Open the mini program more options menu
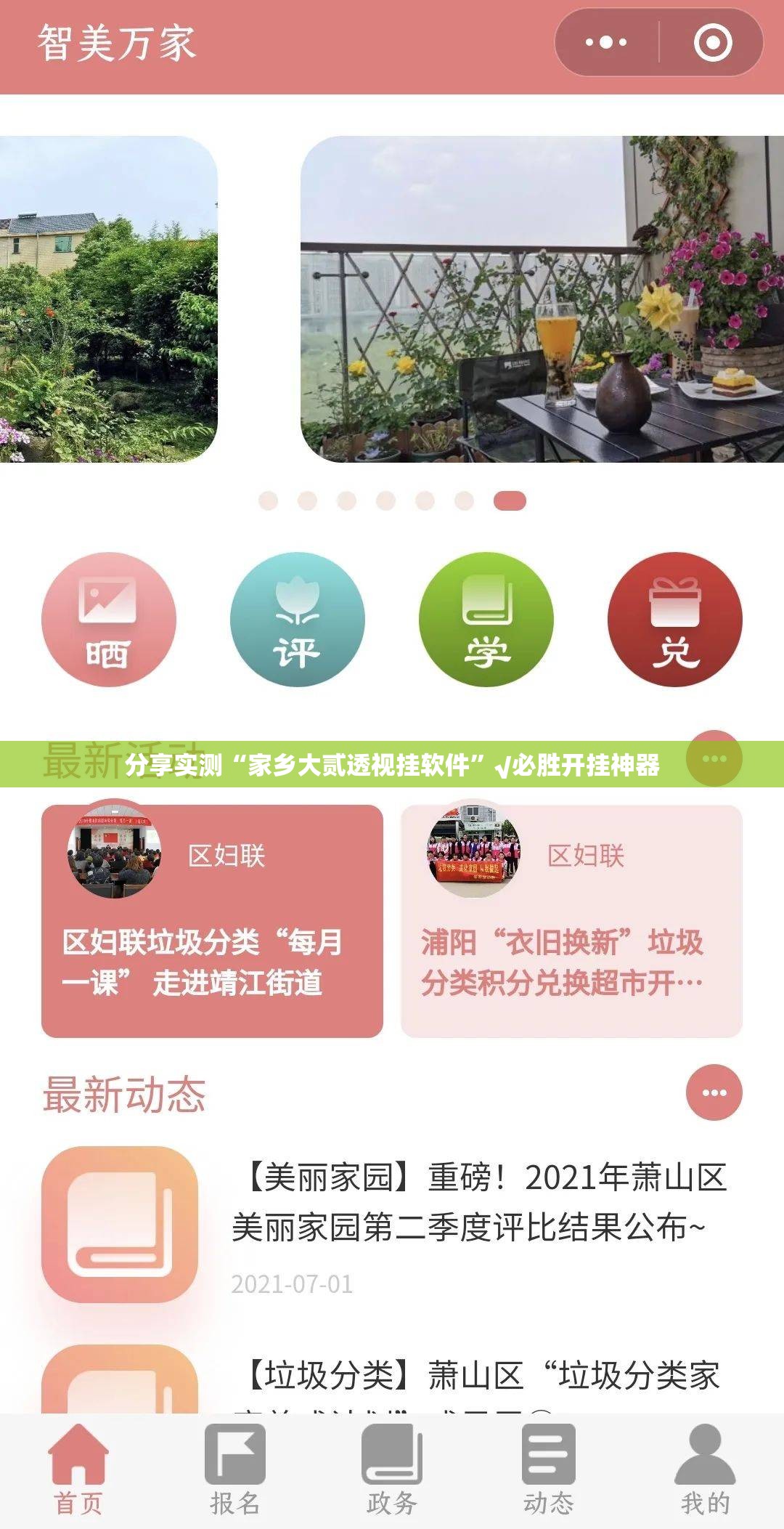This screenshot has height=1529, width=784. [606, 43]
